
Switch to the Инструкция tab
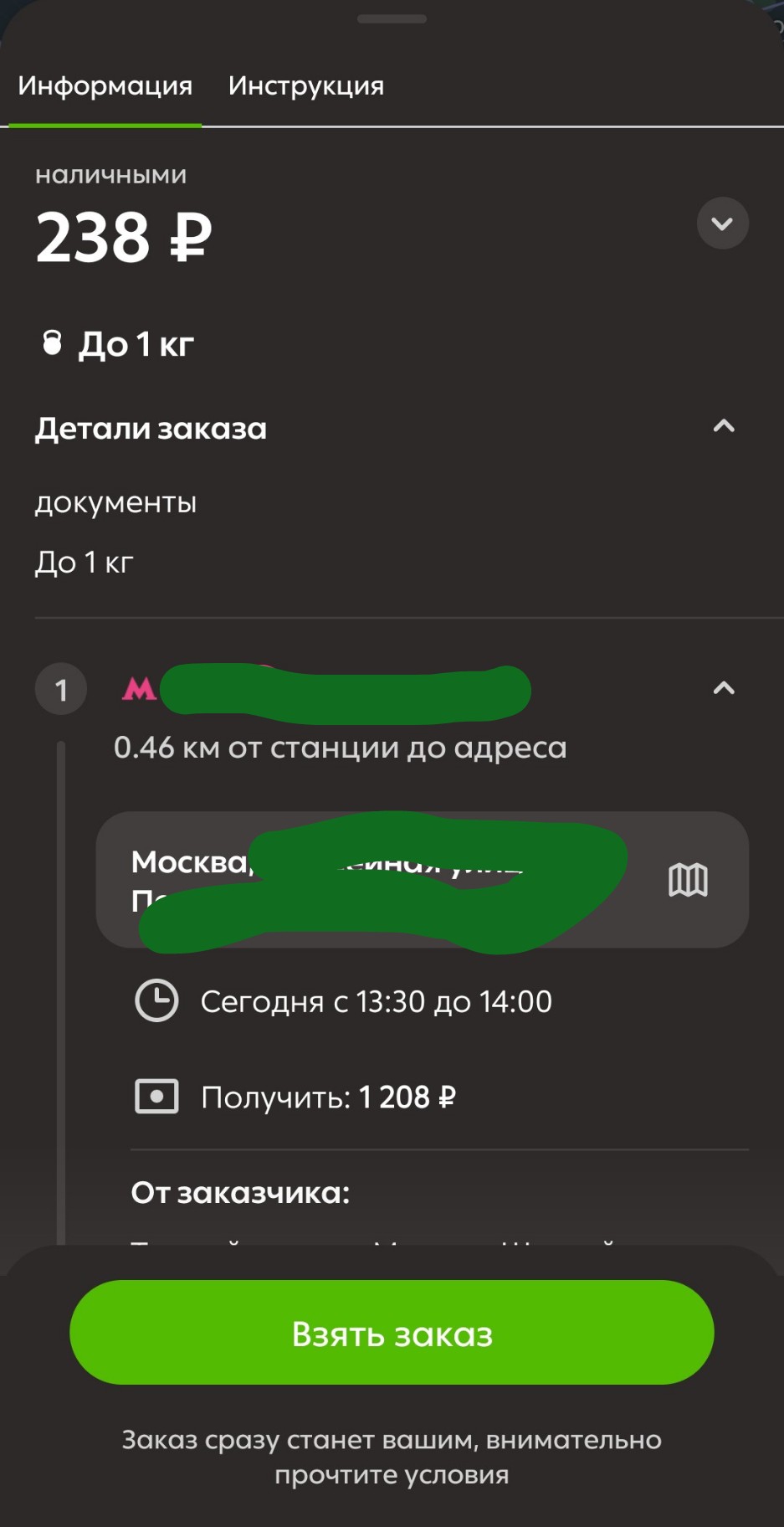click(x=306, y=86)
